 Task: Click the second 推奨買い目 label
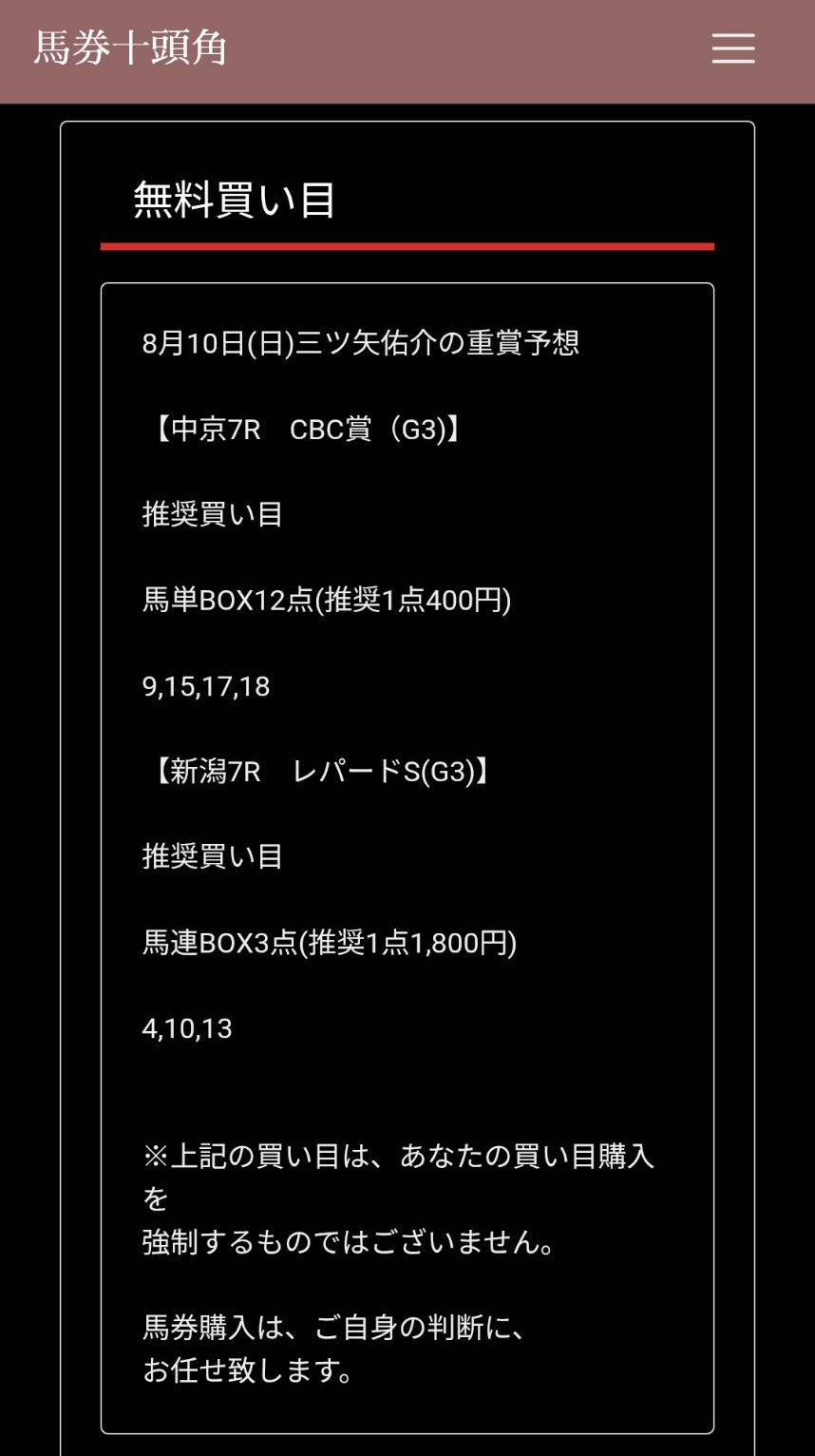pos(212,856)
